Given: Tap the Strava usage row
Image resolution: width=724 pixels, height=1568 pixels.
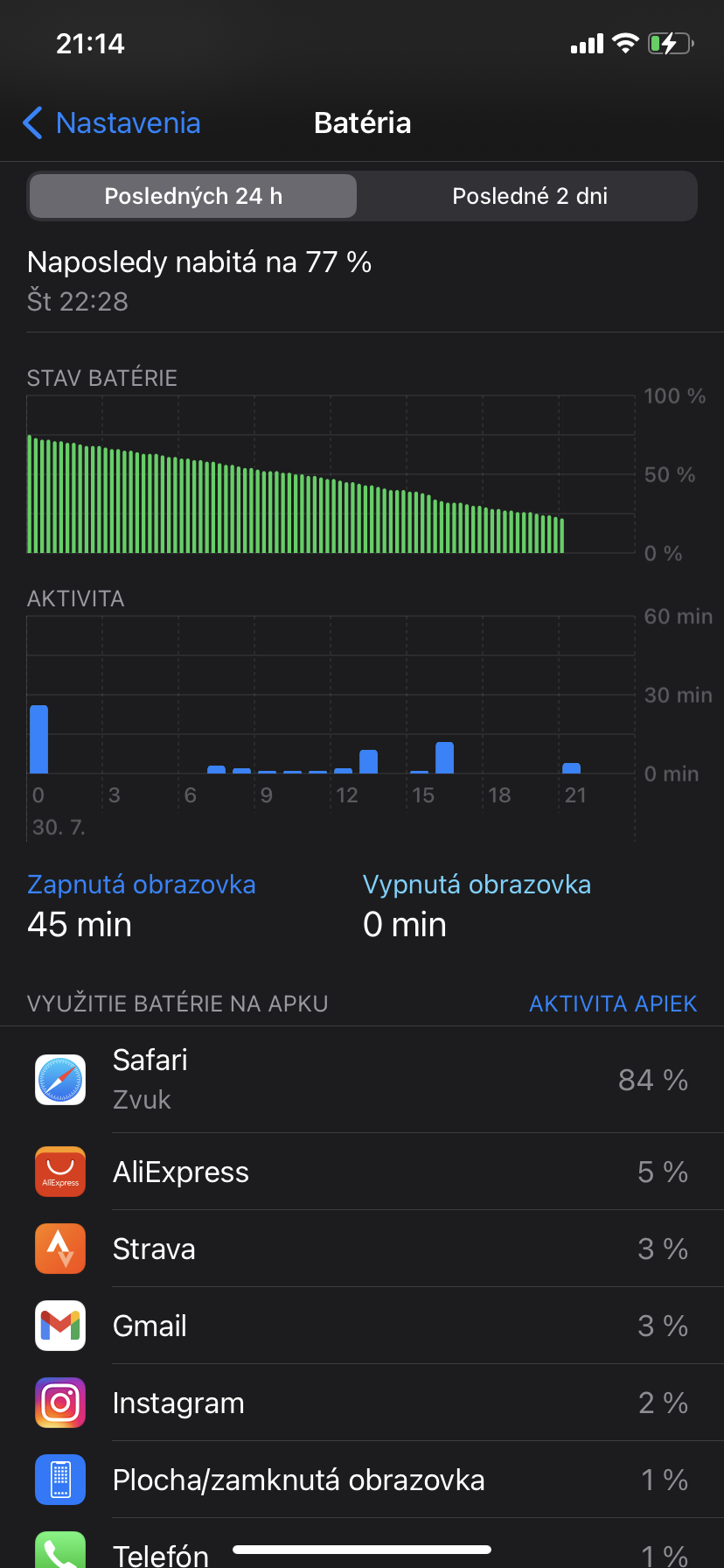Looking at the screenshot, I should [362, 1249].
